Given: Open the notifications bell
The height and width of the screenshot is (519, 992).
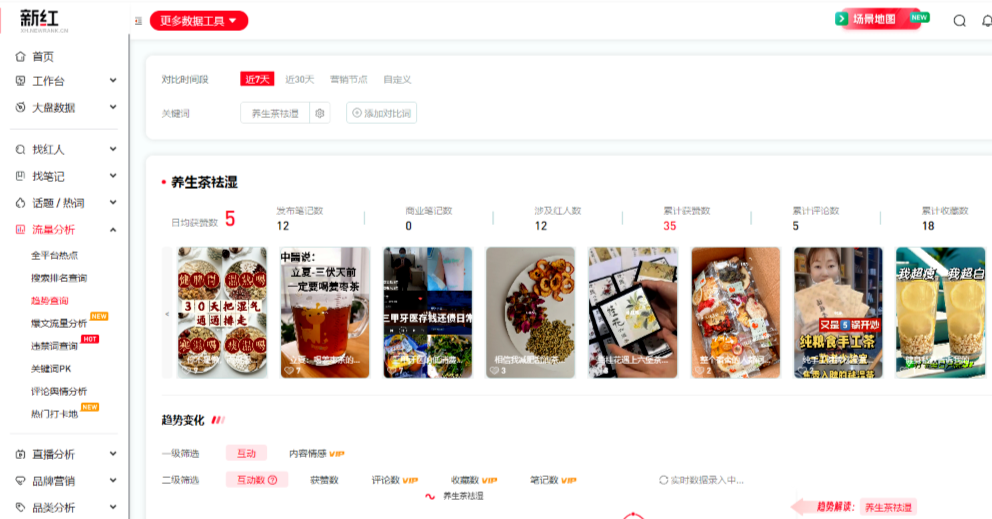Looking at the screenshot, I should point(987,21).
